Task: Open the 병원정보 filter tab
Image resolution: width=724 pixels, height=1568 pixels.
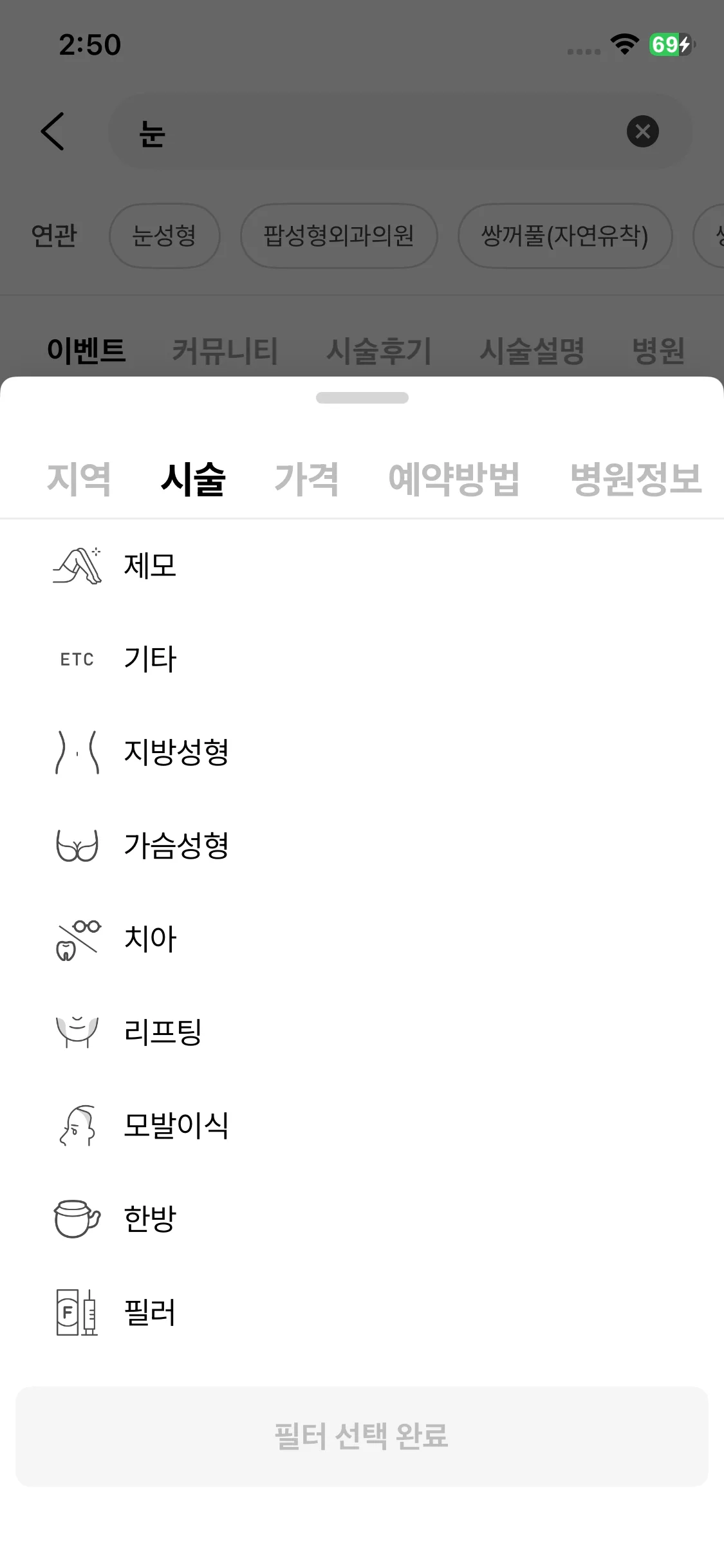Action: [635, 479]
